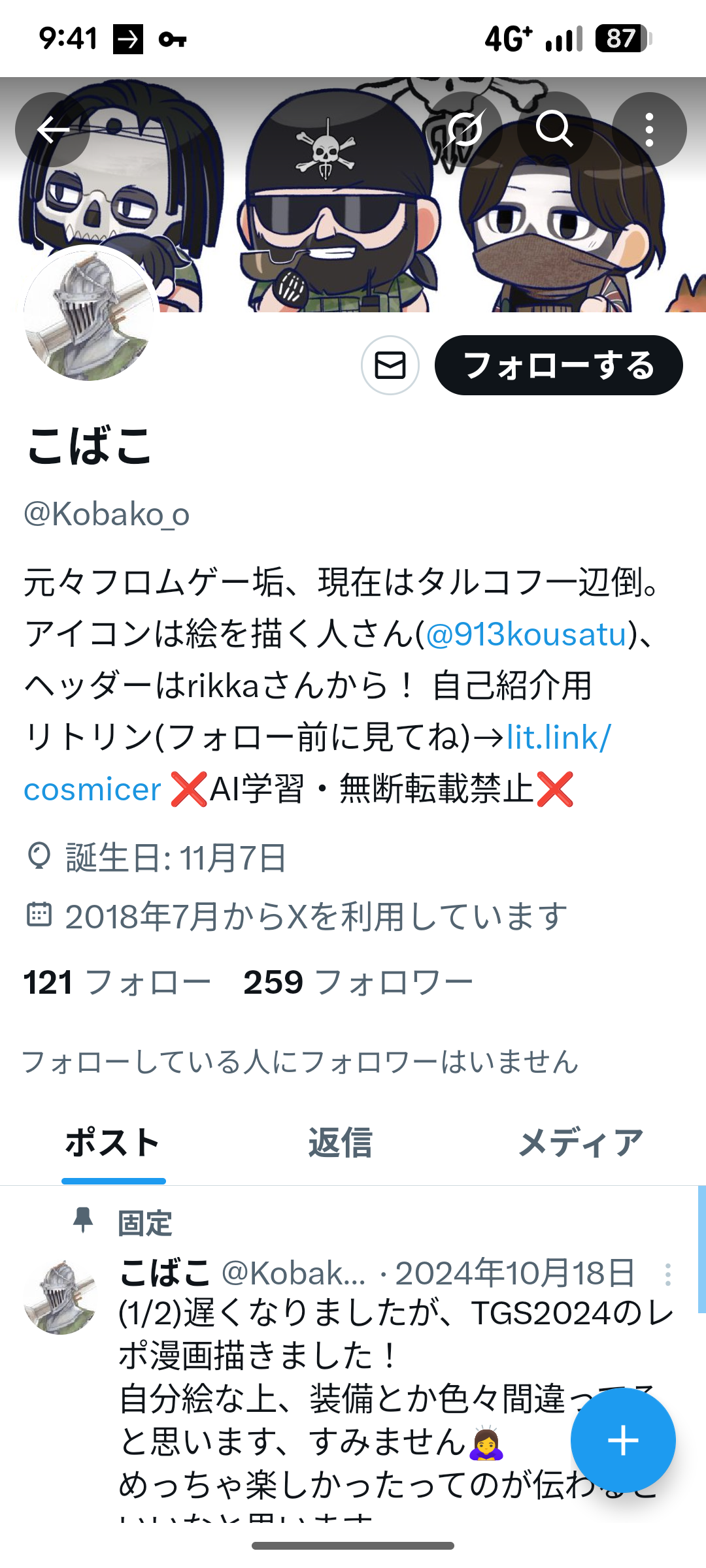Switch to the 返信 tab
Viewport: 706px width, 1568px height.
(x=341, y=1143)
